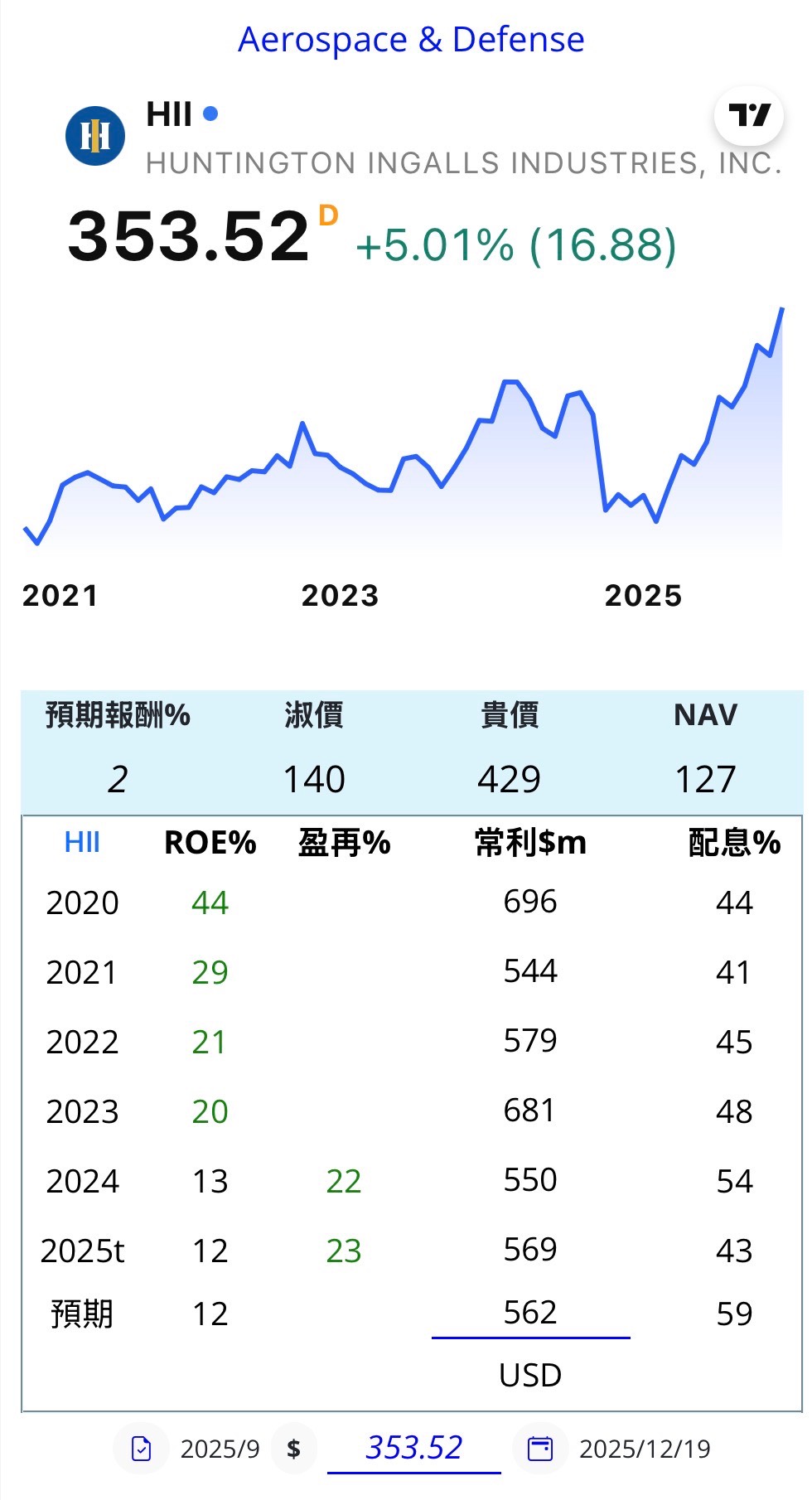Edit the price field showing 353.52
The width and height of the screenshot is (812, 1500).
tap(414, 1448)
